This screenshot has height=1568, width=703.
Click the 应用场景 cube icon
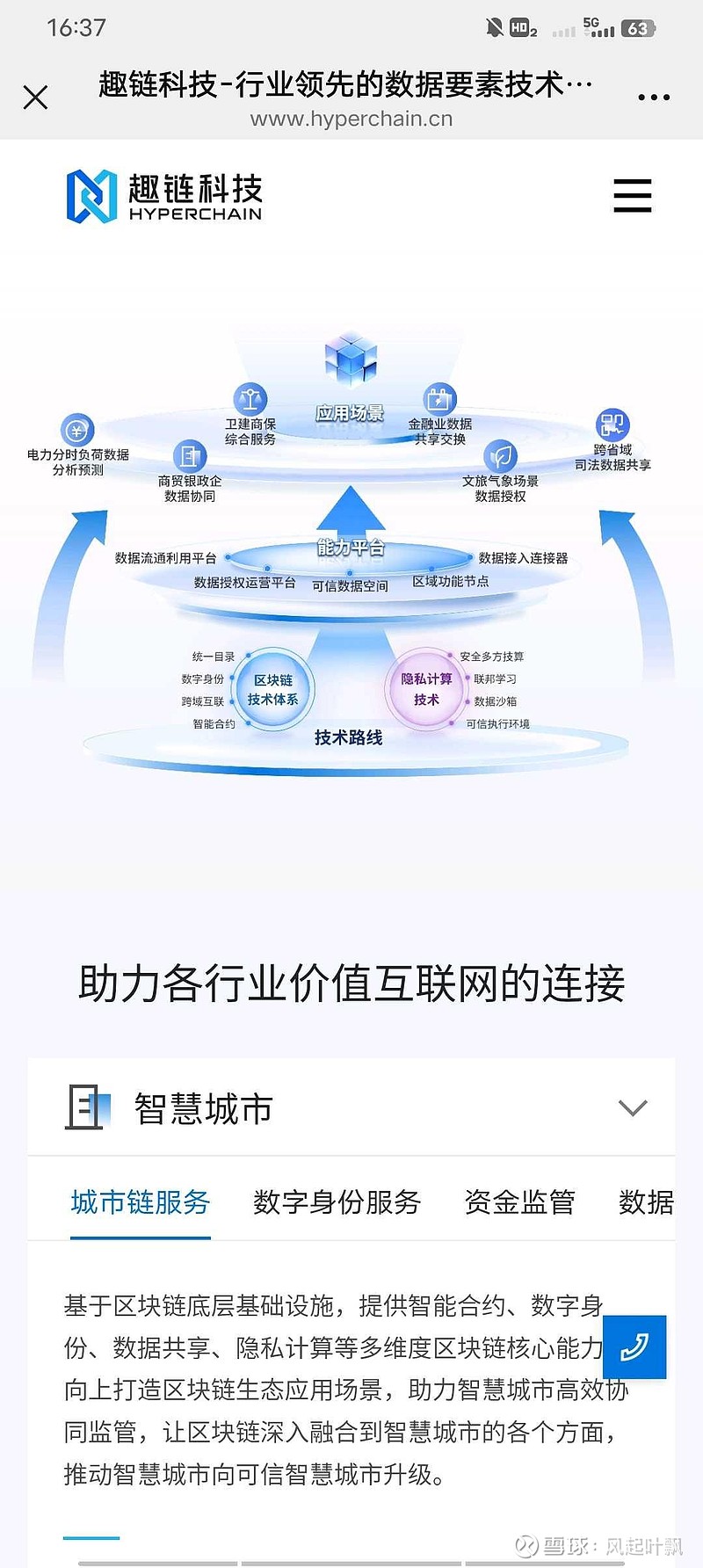(x=350, y=359)
